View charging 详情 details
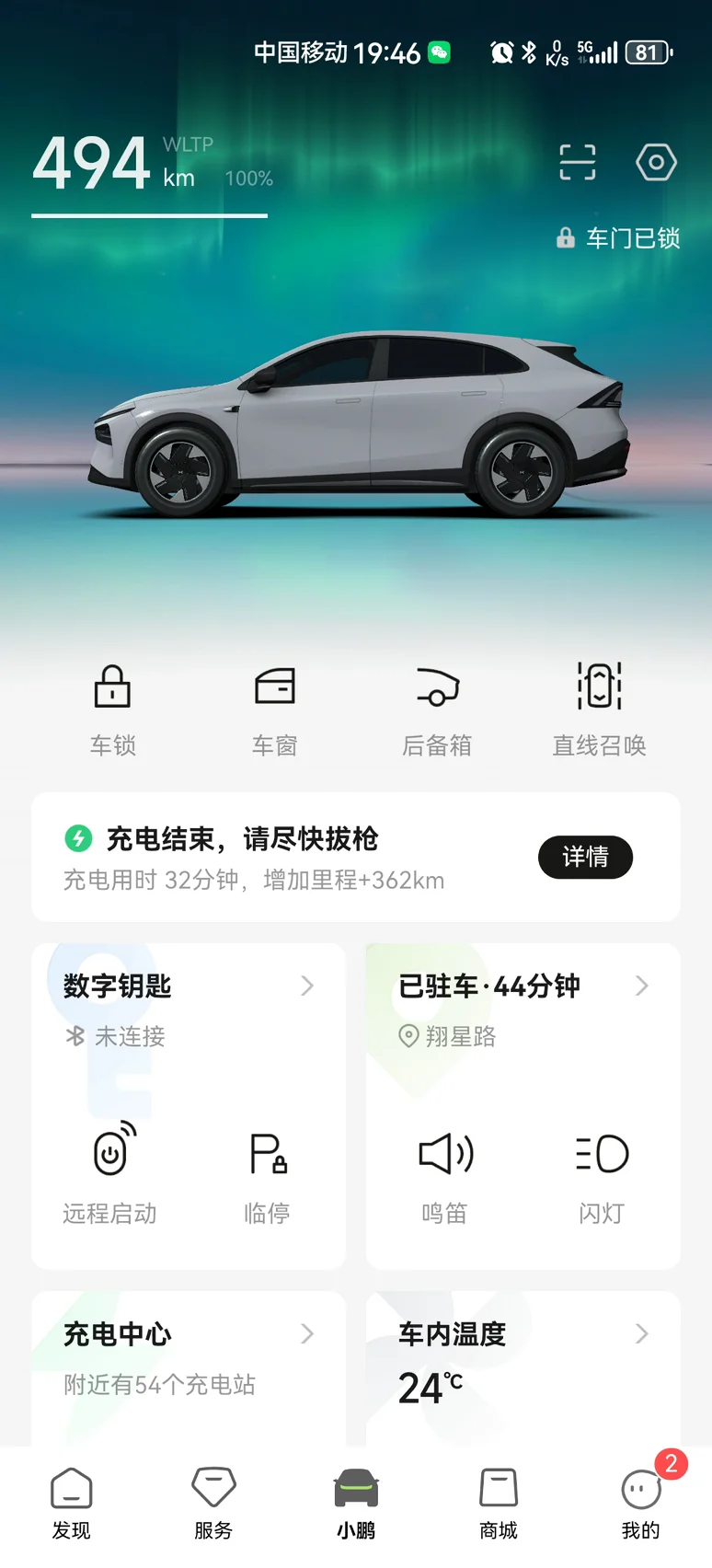 point(585,857)
